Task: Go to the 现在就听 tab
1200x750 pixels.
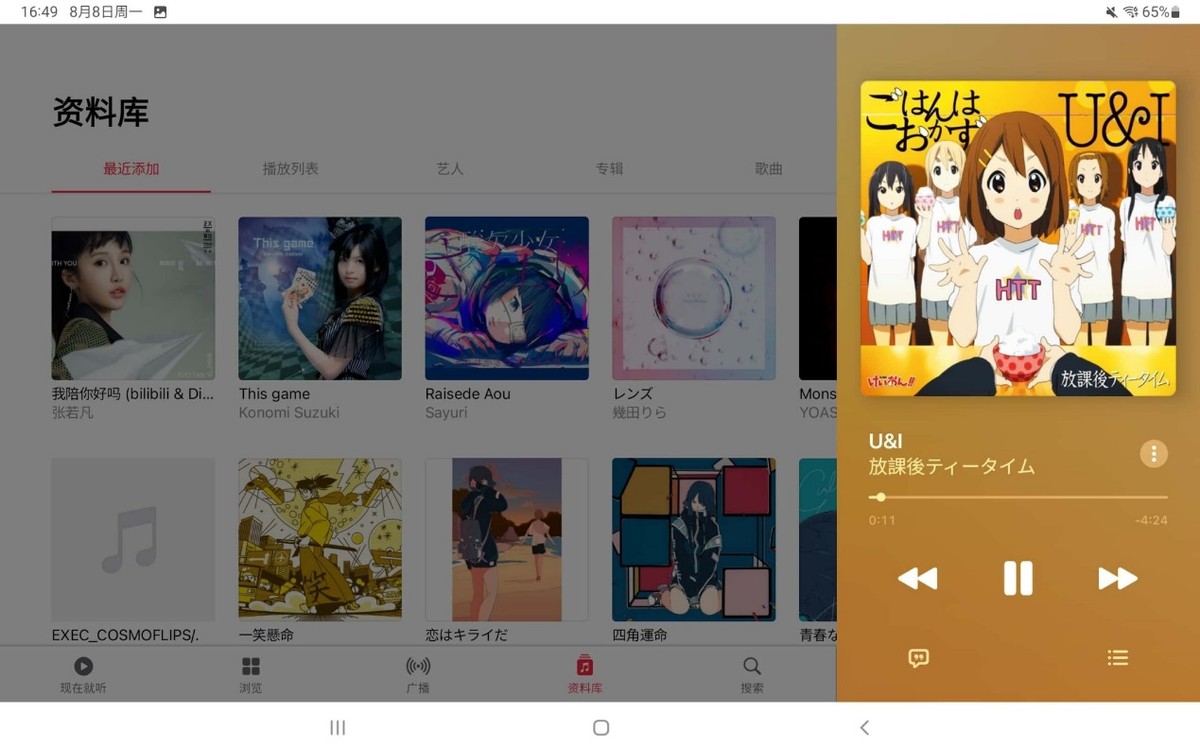Action: click(x=83, y=675)
